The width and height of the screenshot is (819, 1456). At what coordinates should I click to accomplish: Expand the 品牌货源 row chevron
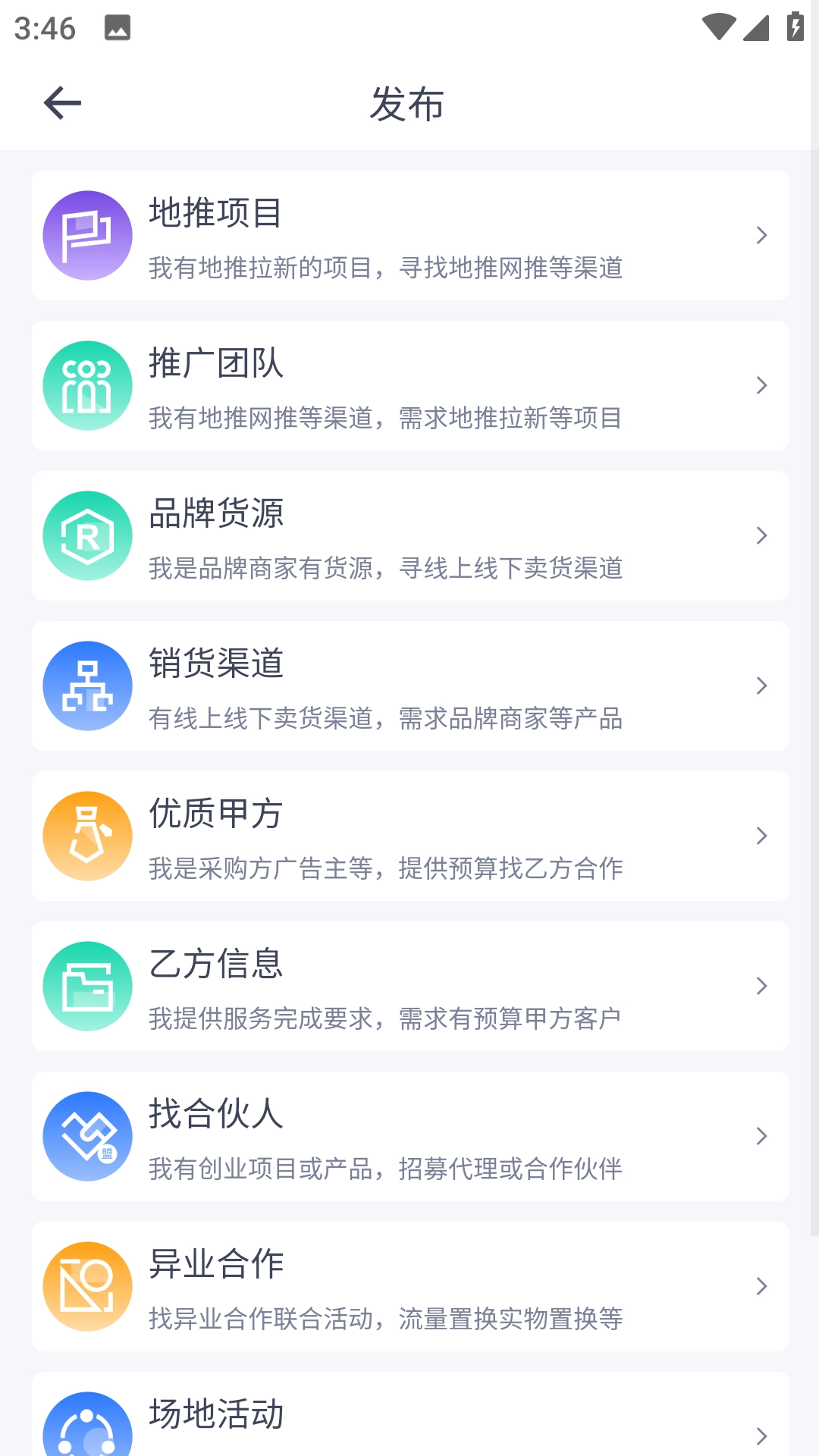761,536
